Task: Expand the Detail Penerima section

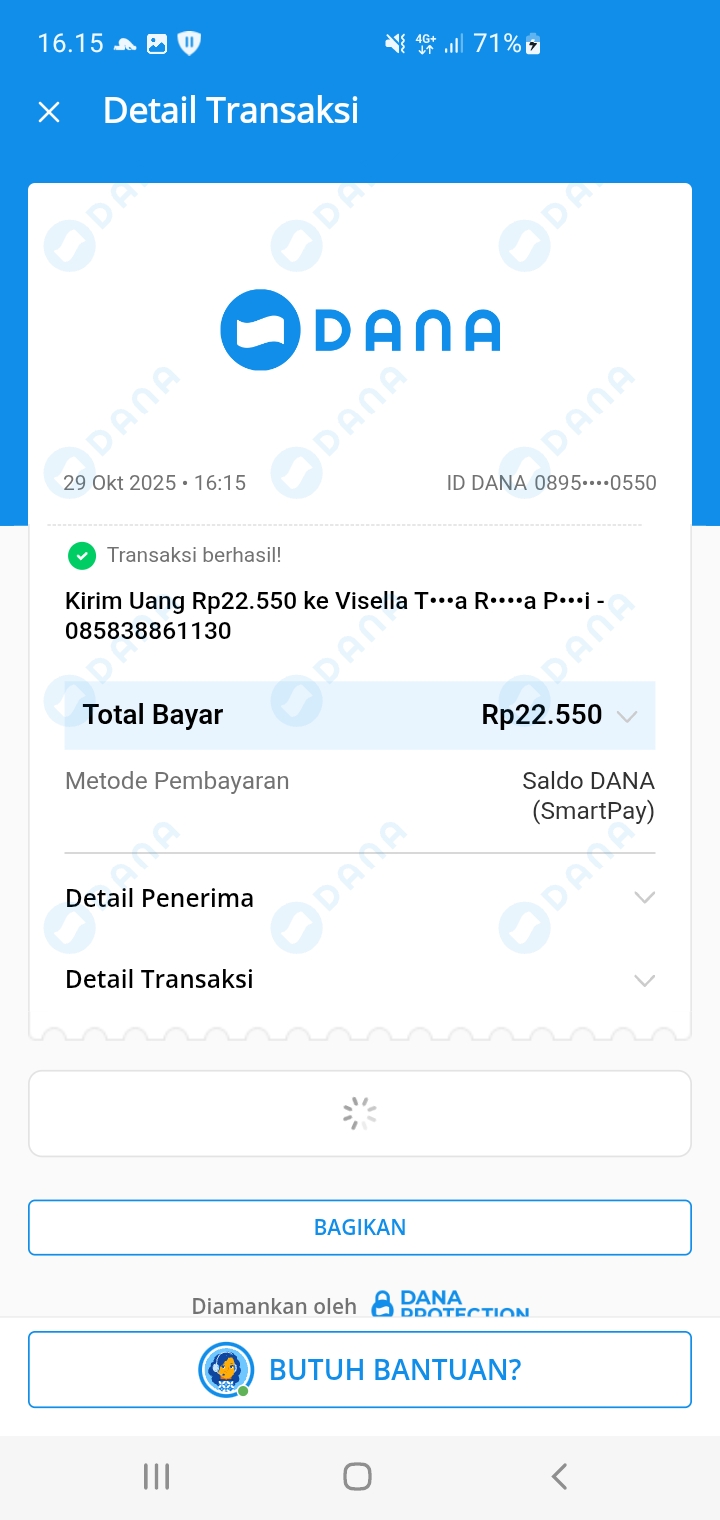Action: pos(644,898)
